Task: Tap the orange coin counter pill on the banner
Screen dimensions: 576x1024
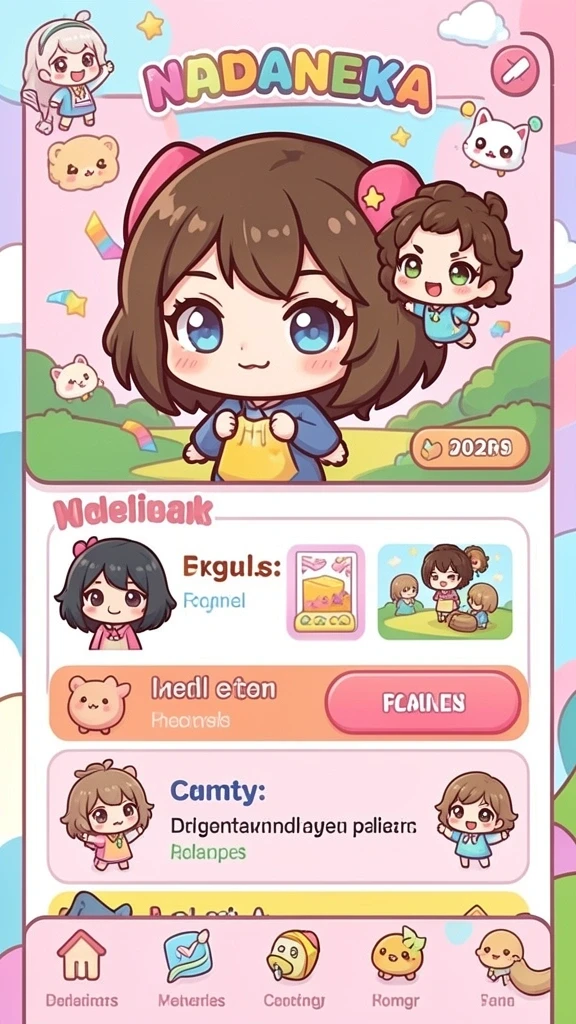Action: click(x=470, y=448)
